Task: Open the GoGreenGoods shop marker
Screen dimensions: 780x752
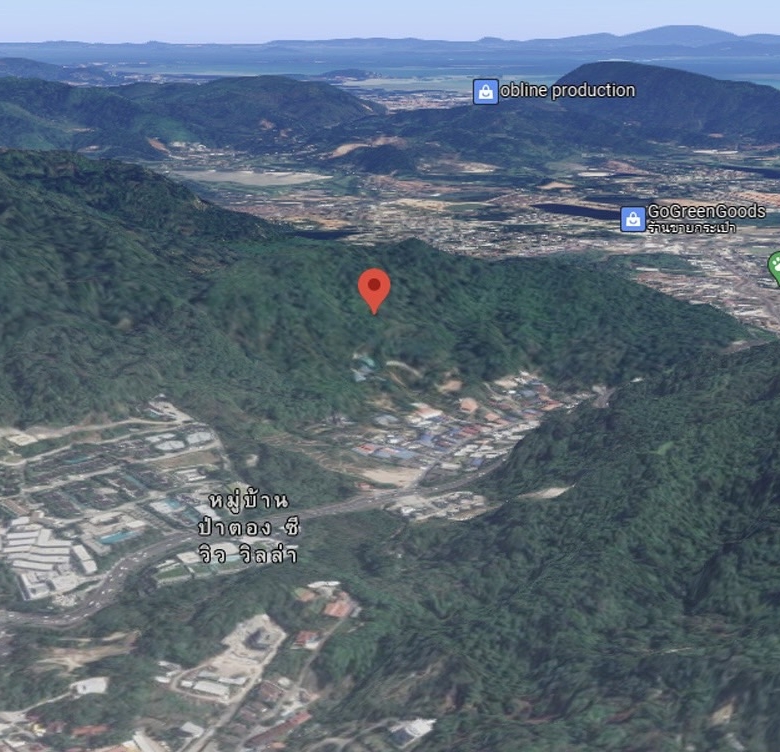Action: (633, 218)
